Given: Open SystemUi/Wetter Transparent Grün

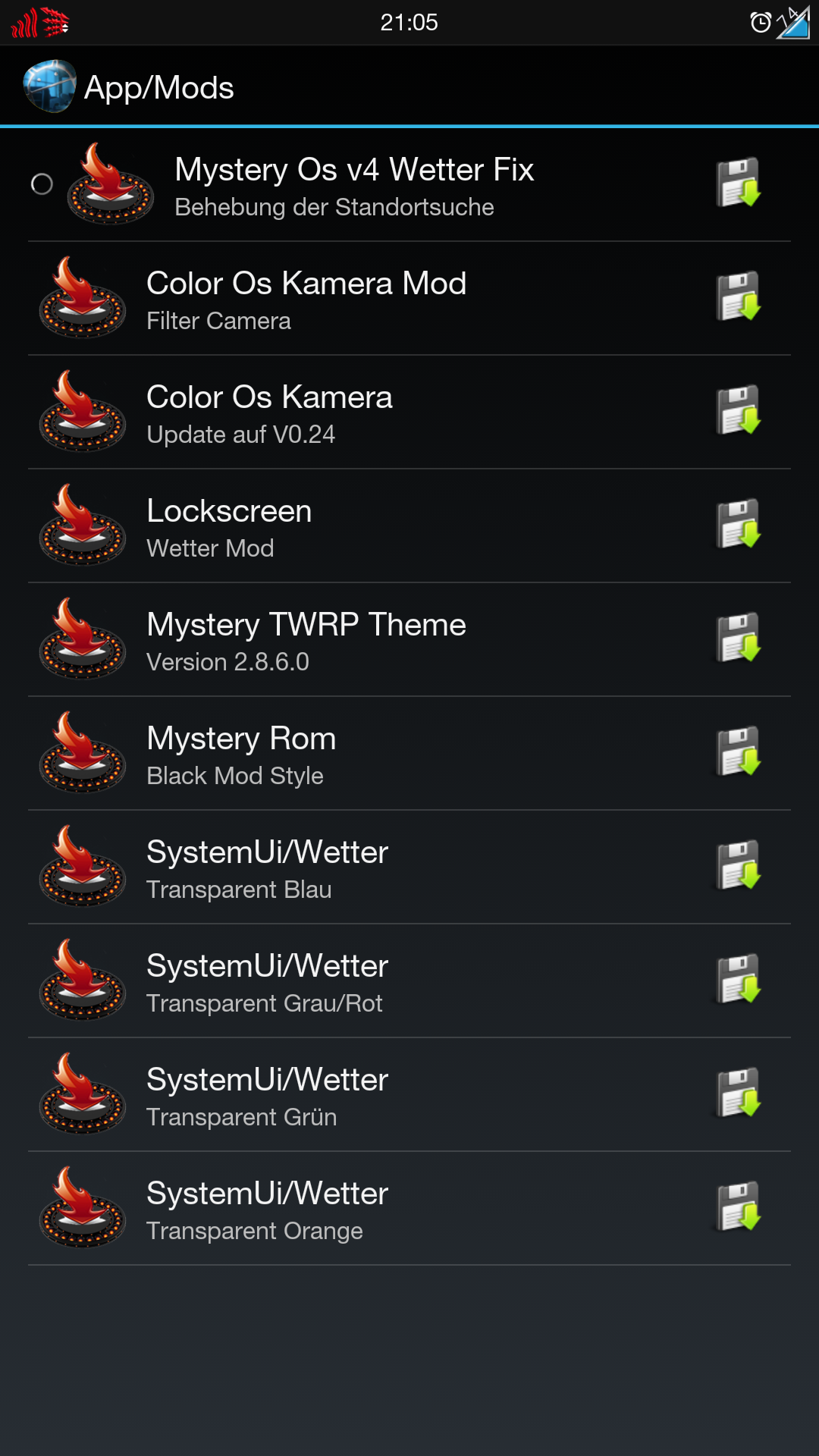Looking at the screenshot, I should (x=409, y=1095).
